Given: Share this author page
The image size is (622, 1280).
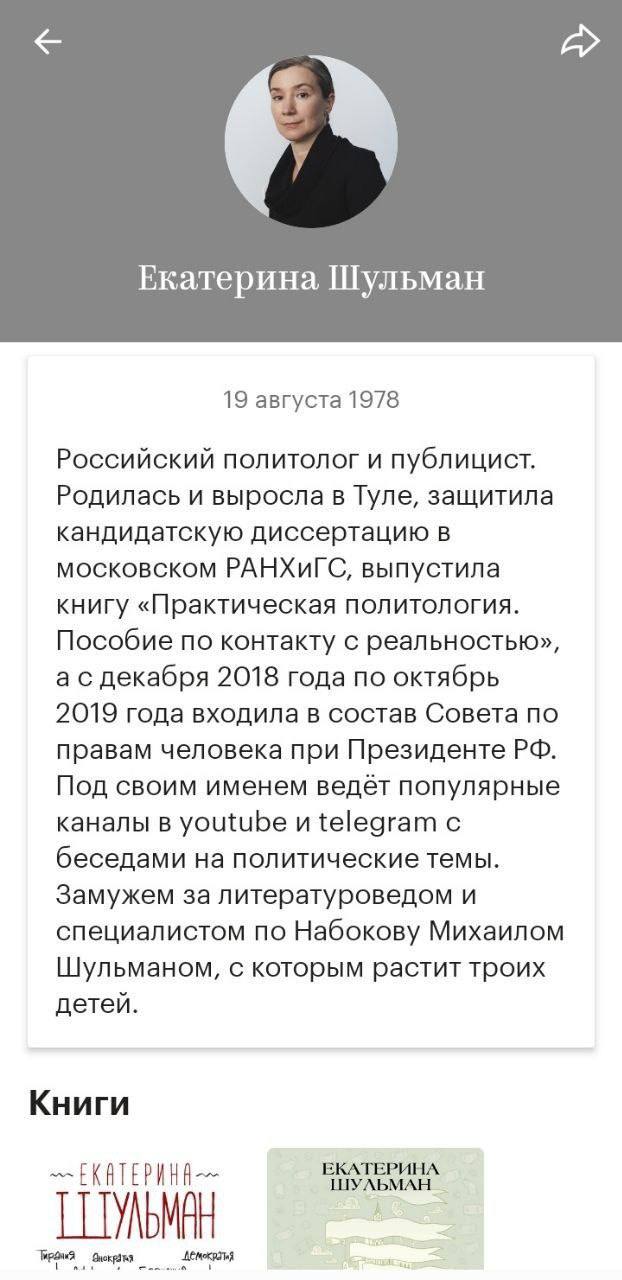Looking at the screenshot, I should 579,41.
